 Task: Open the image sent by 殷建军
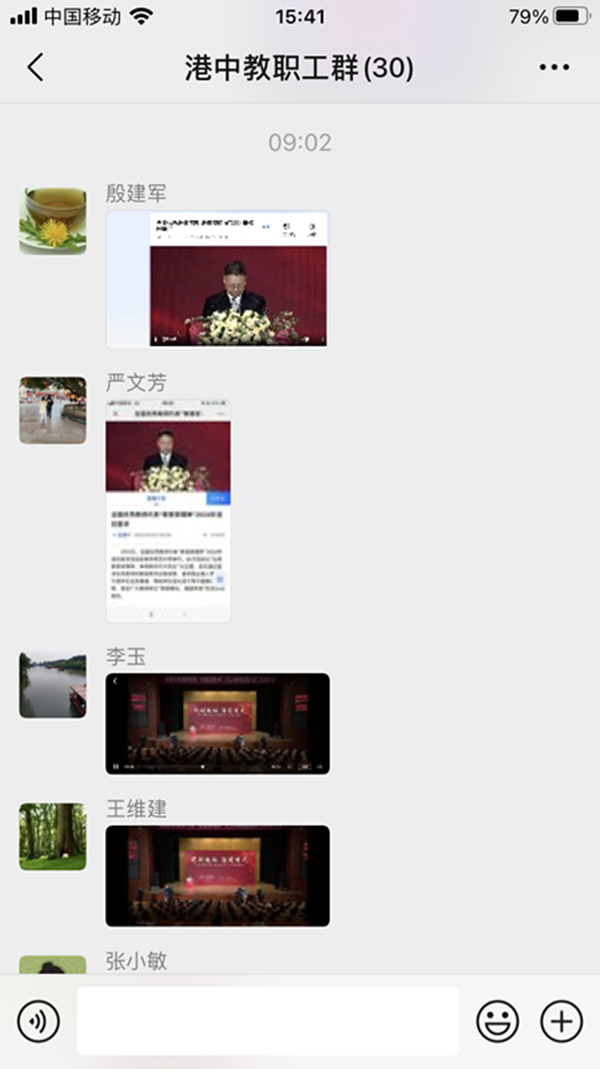(217, 279)
